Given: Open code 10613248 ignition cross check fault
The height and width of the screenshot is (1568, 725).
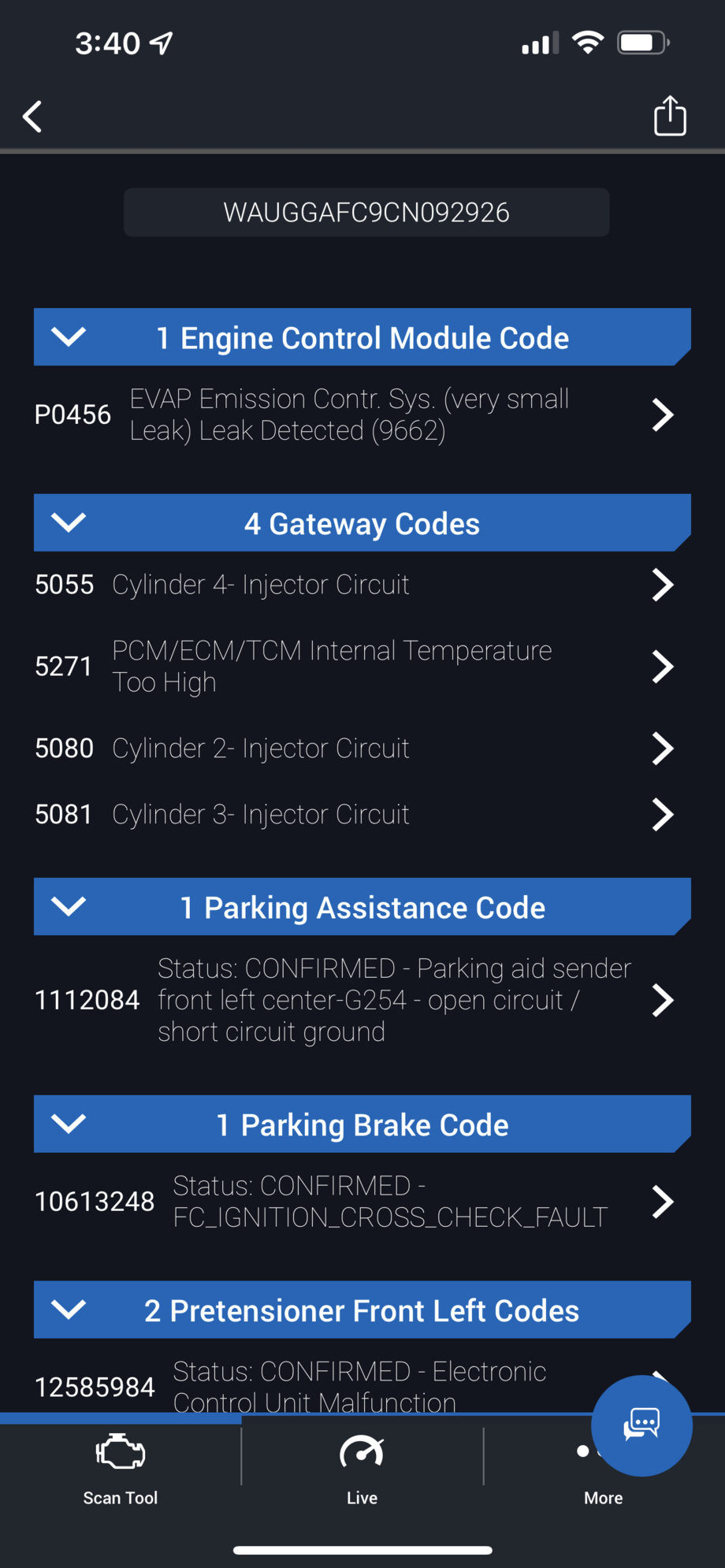Looking at the screenshot, I should pyautogui.click(x=663, y=1202).
